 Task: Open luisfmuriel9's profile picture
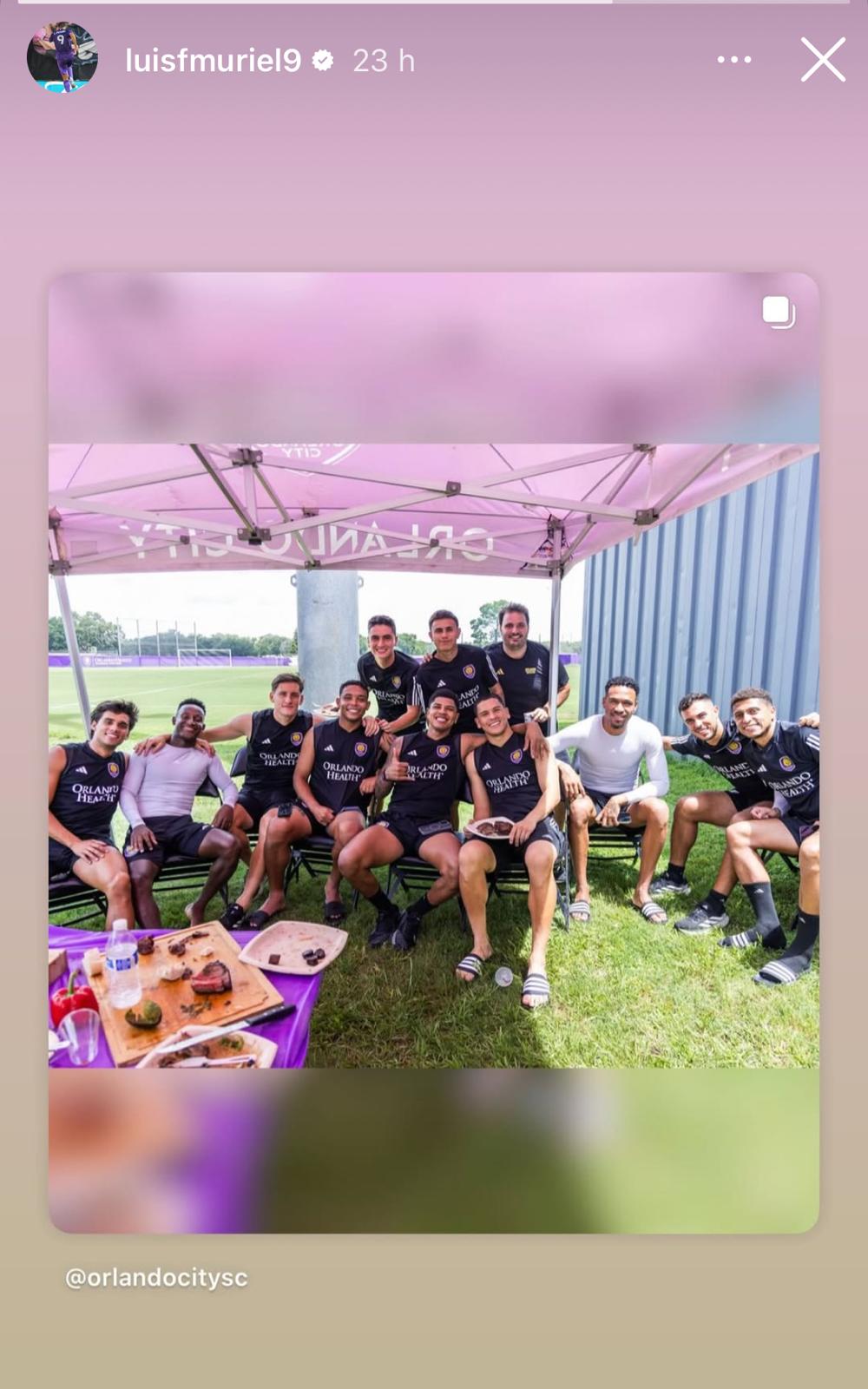[62, 58]
